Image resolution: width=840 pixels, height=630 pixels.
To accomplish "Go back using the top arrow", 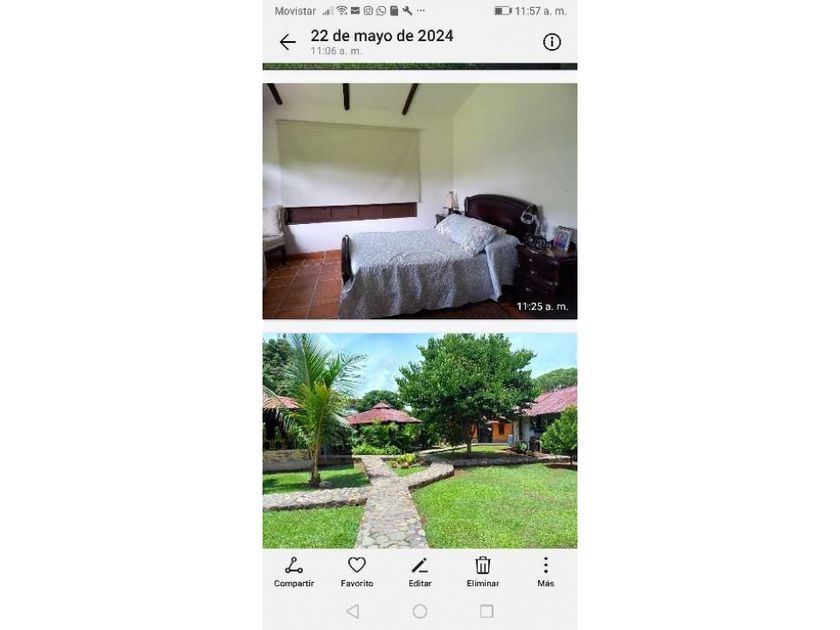I will point(288,42).
